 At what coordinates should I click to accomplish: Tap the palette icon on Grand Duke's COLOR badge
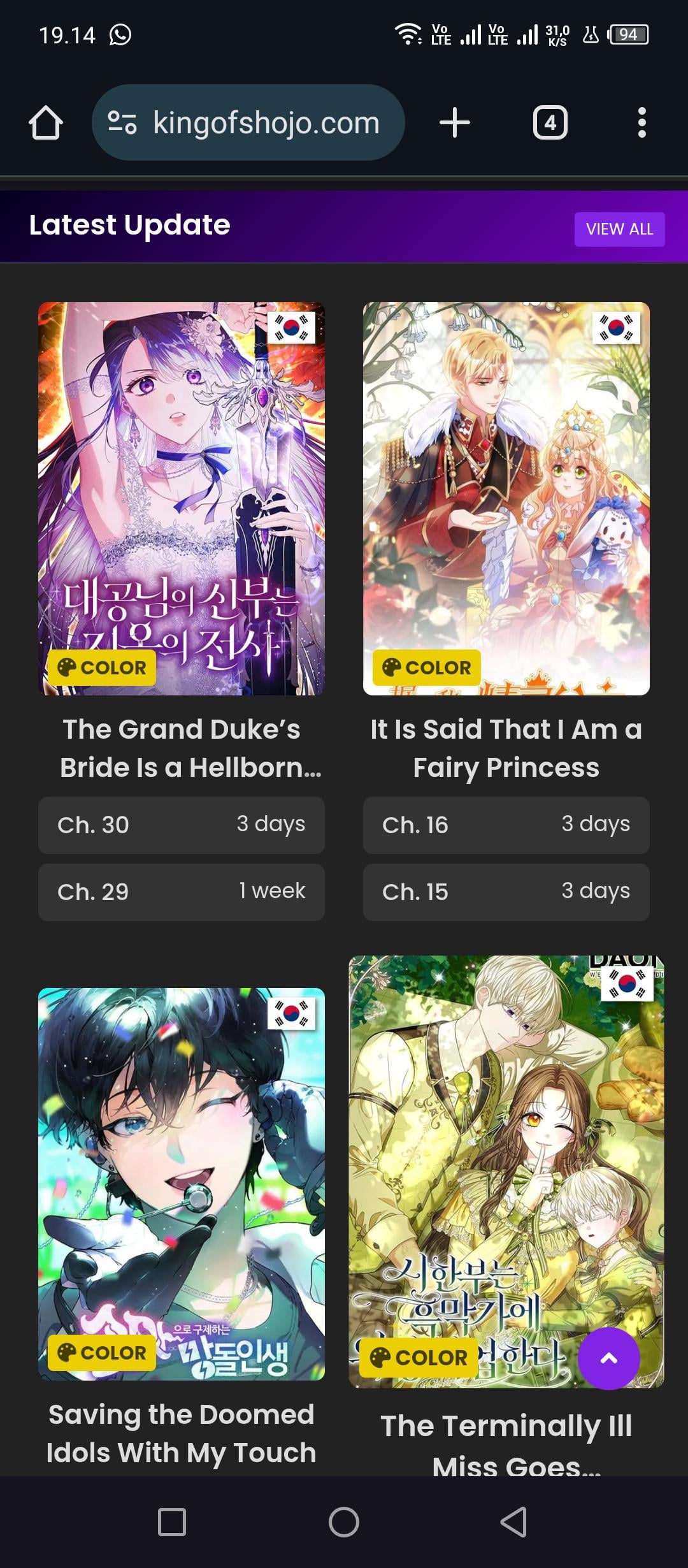coord(68,667)
